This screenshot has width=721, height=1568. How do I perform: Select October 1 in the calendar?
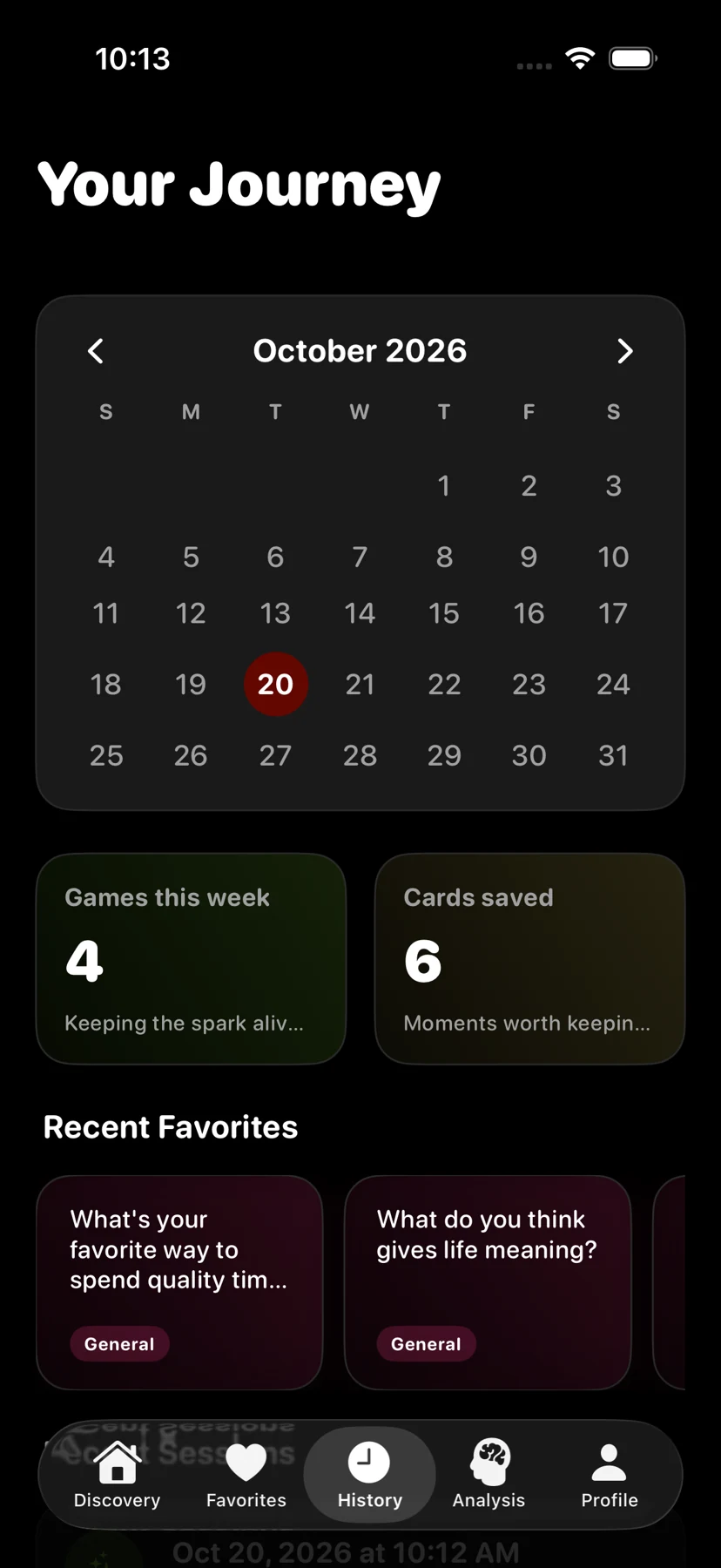444,485
